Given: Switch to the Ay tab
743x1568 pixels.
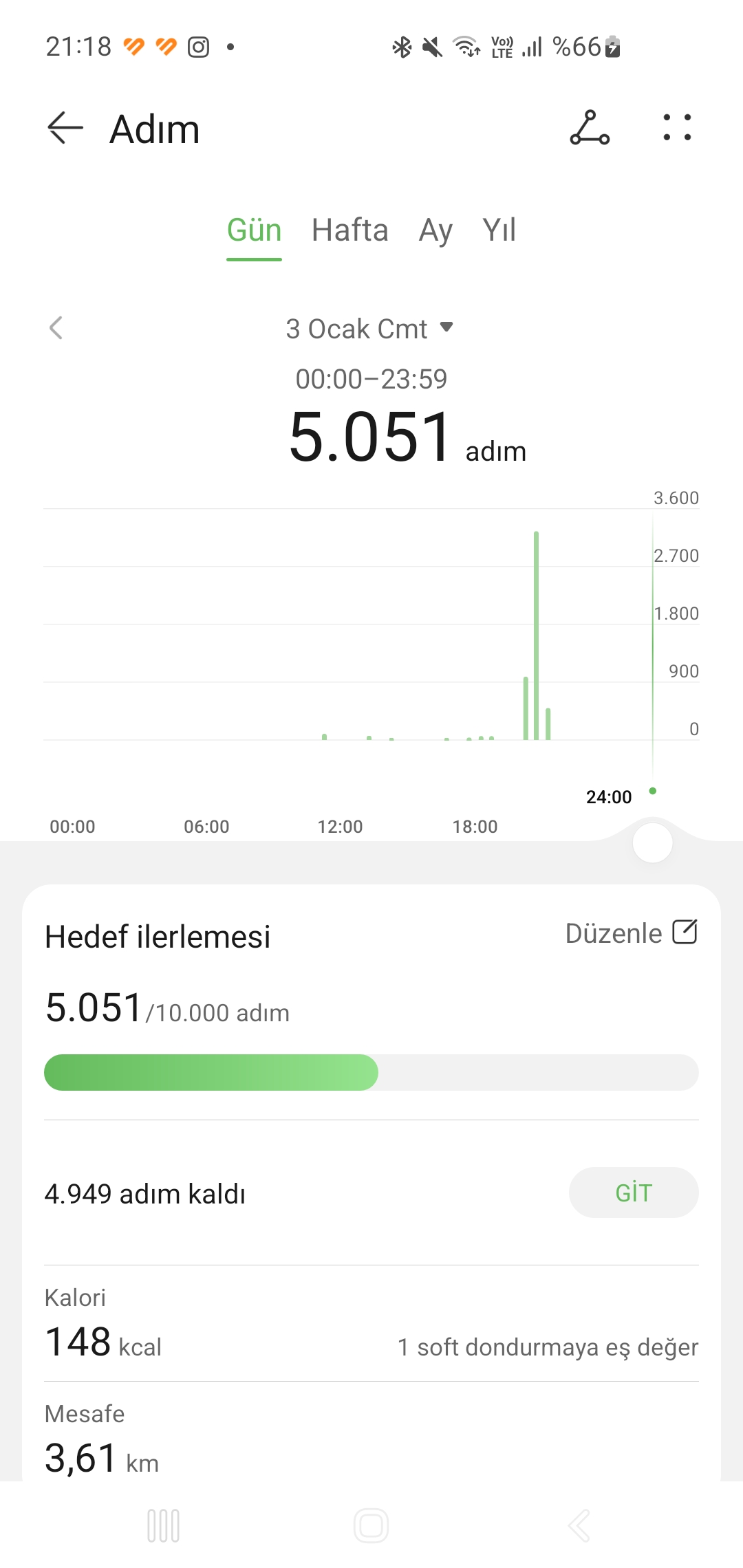Looking at the screenshot, I should (435, 230).
